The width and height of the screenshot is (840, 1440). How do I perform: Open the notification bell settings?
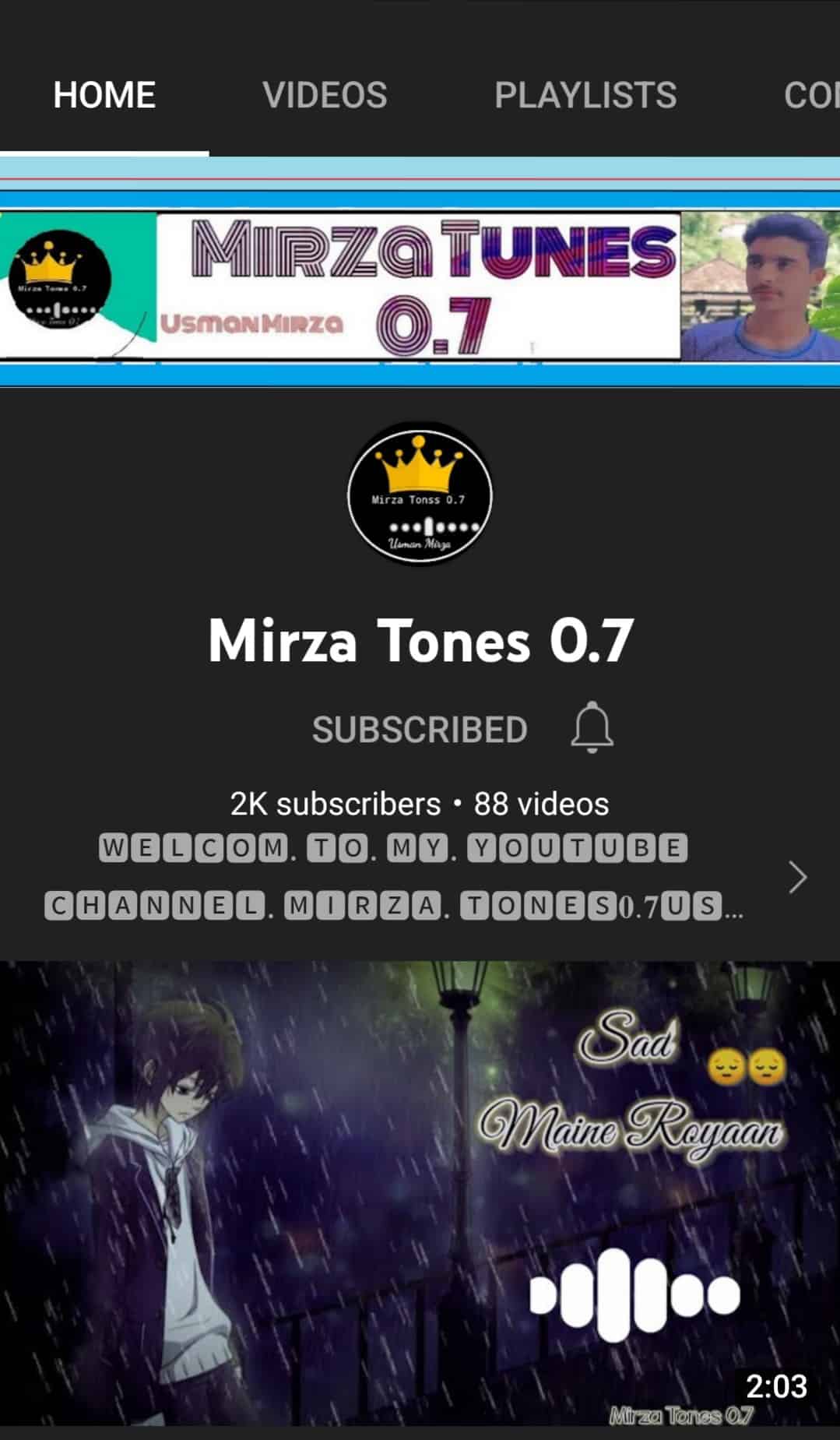[x=592, y=727]
